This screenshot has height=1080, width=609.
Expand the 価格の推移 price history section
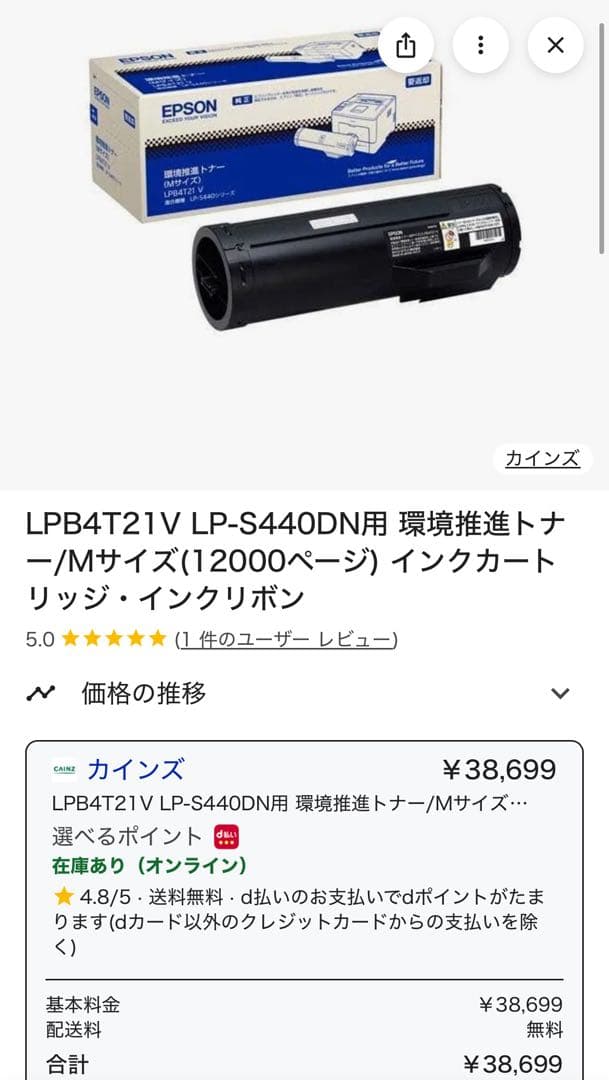click(560, 693)
